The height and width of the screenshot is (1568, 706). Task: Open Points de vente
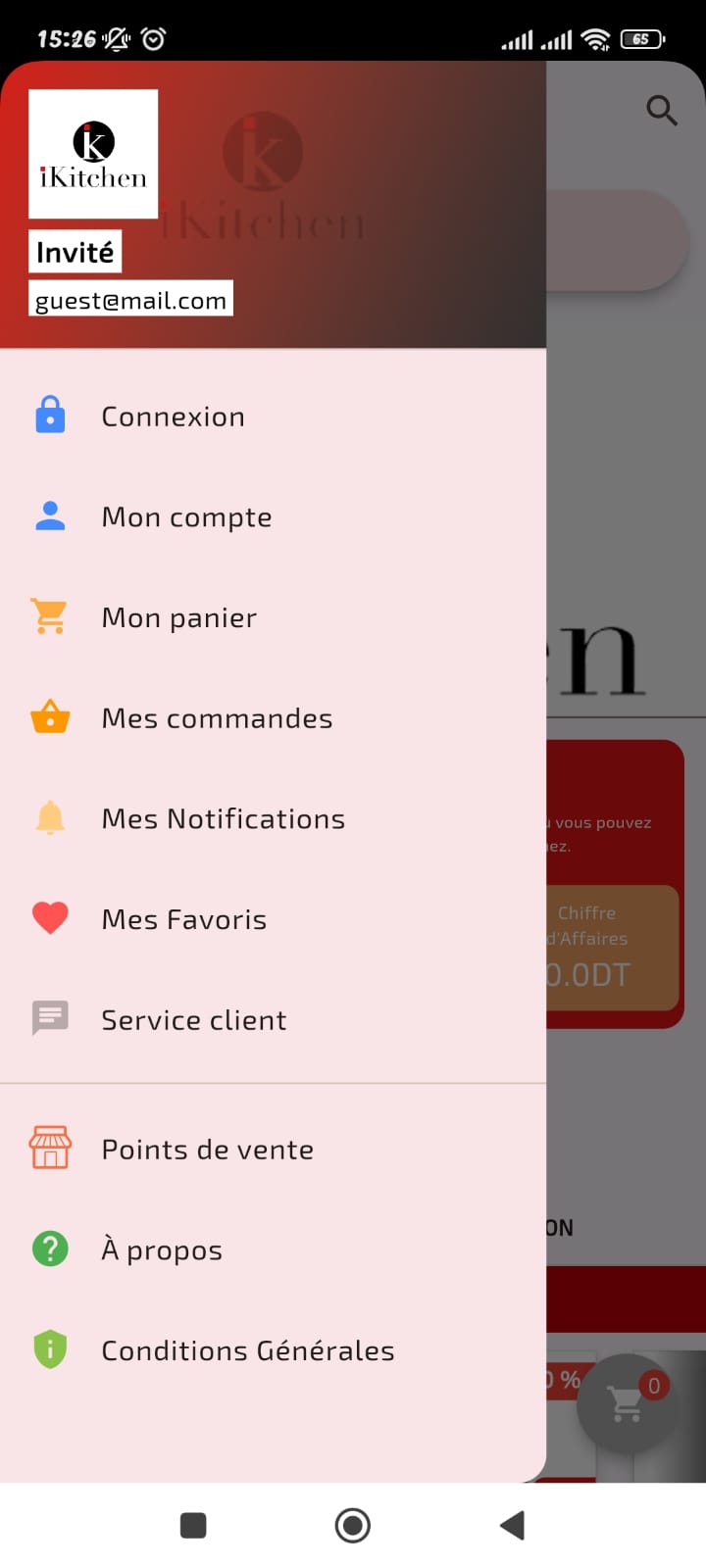click(x=207, y=1150)
